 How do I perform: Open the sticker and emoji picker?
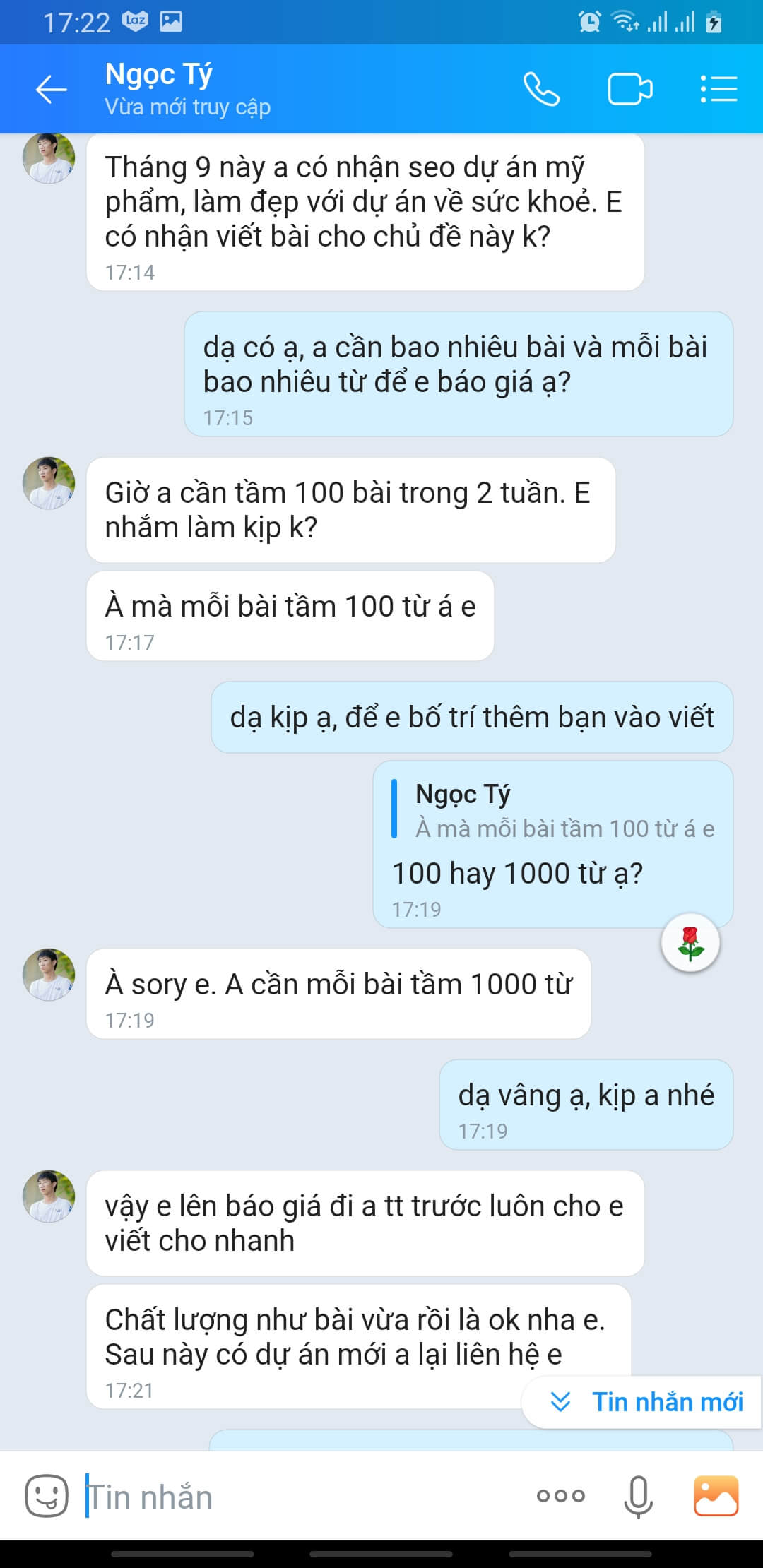click(x=47, y=1495)
